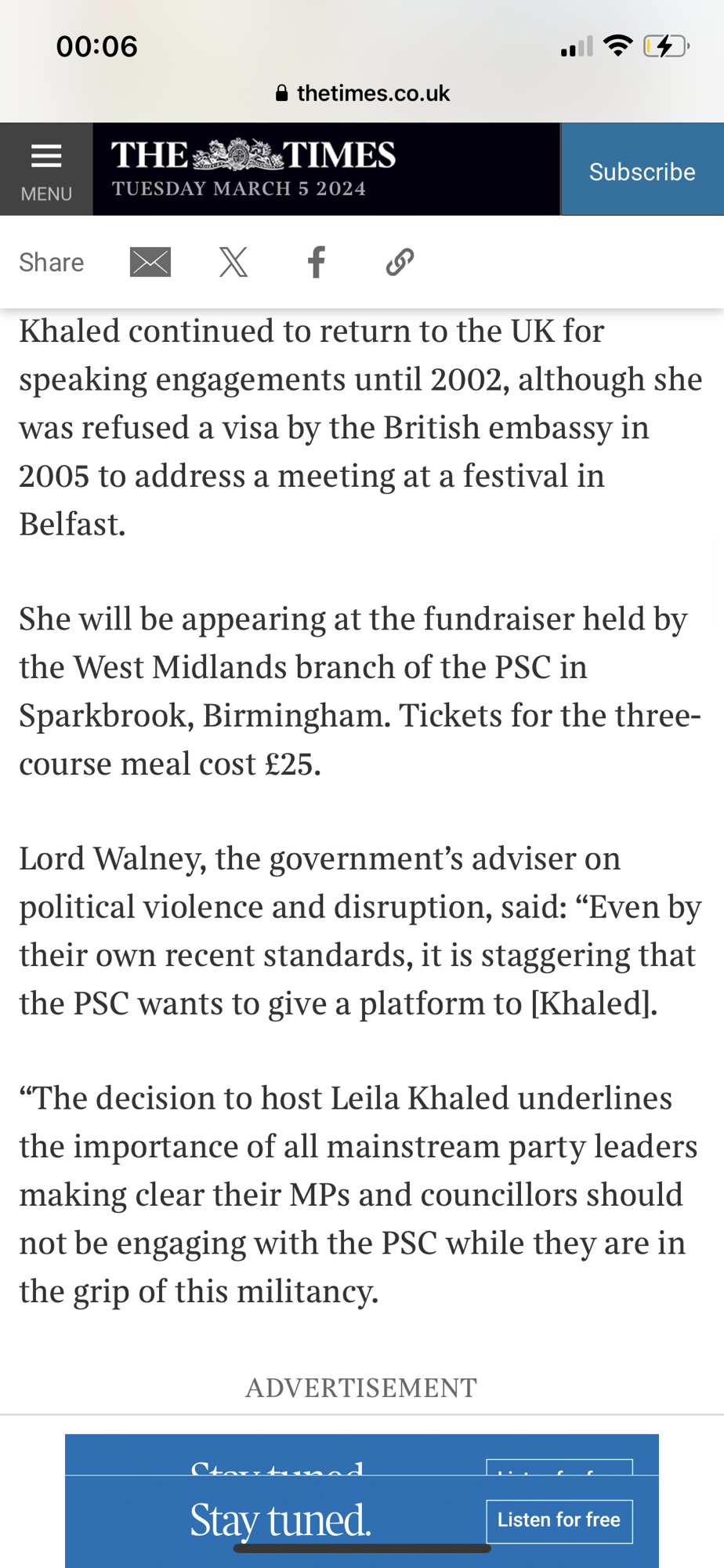The height and width of the screenshot is (1568, 724).
Task: Share this article by email
Action: pyautogui.click(x=150, y=262)
